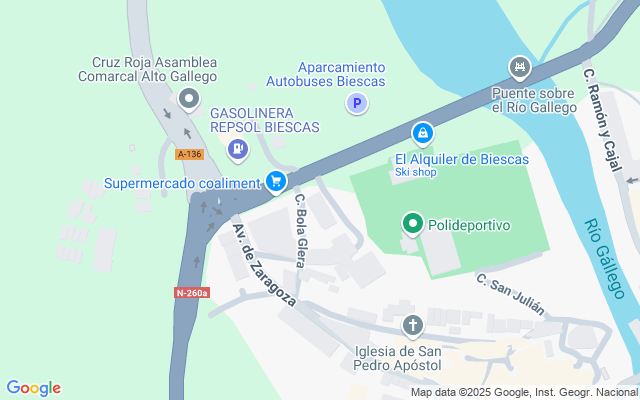The width and height of the screenshot is (640, 400).
Task: Open the Google logo link
Action: click(33, 388)
